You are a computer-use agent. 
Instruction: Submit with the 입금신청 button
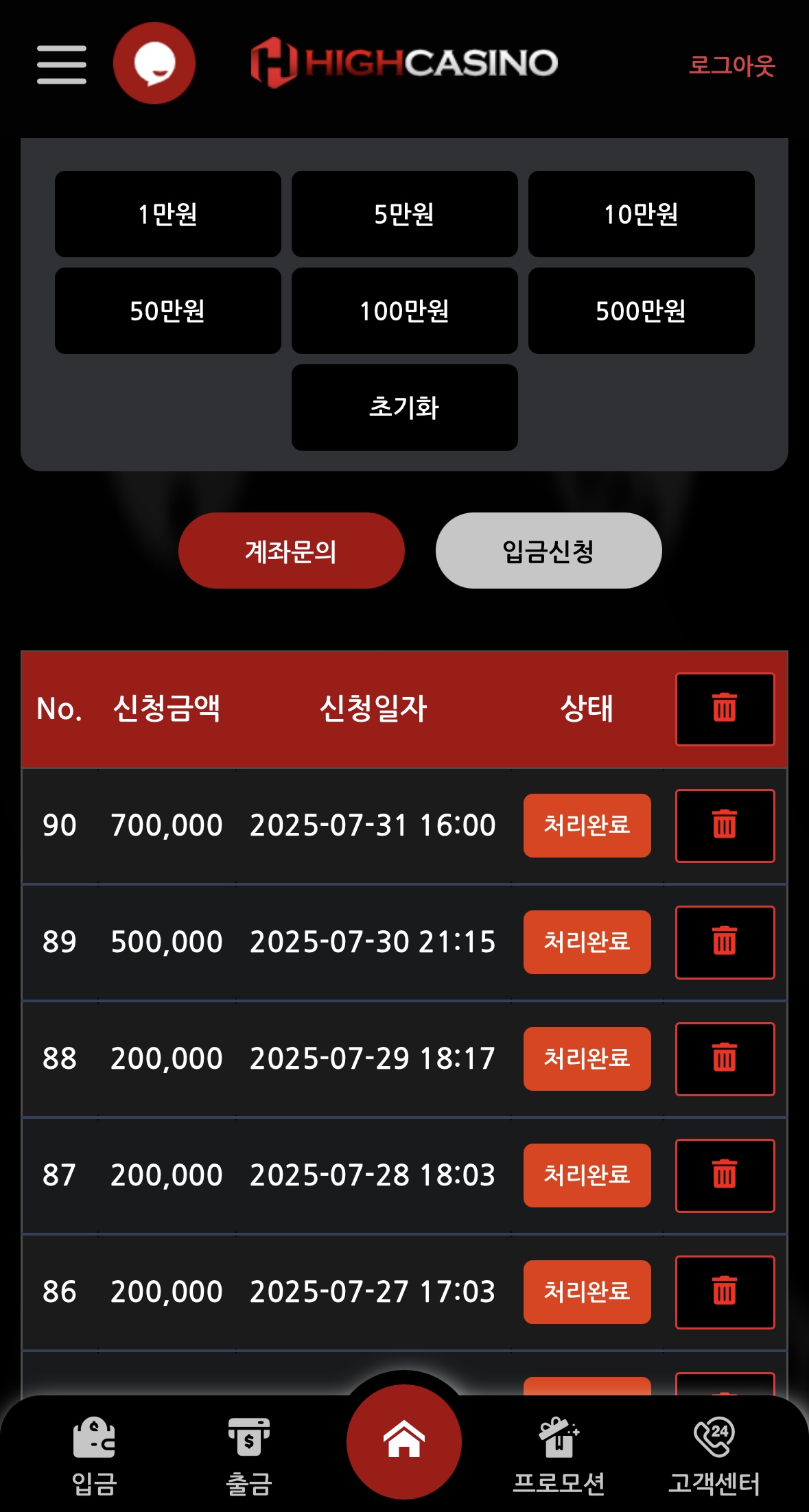click(548, 550)
